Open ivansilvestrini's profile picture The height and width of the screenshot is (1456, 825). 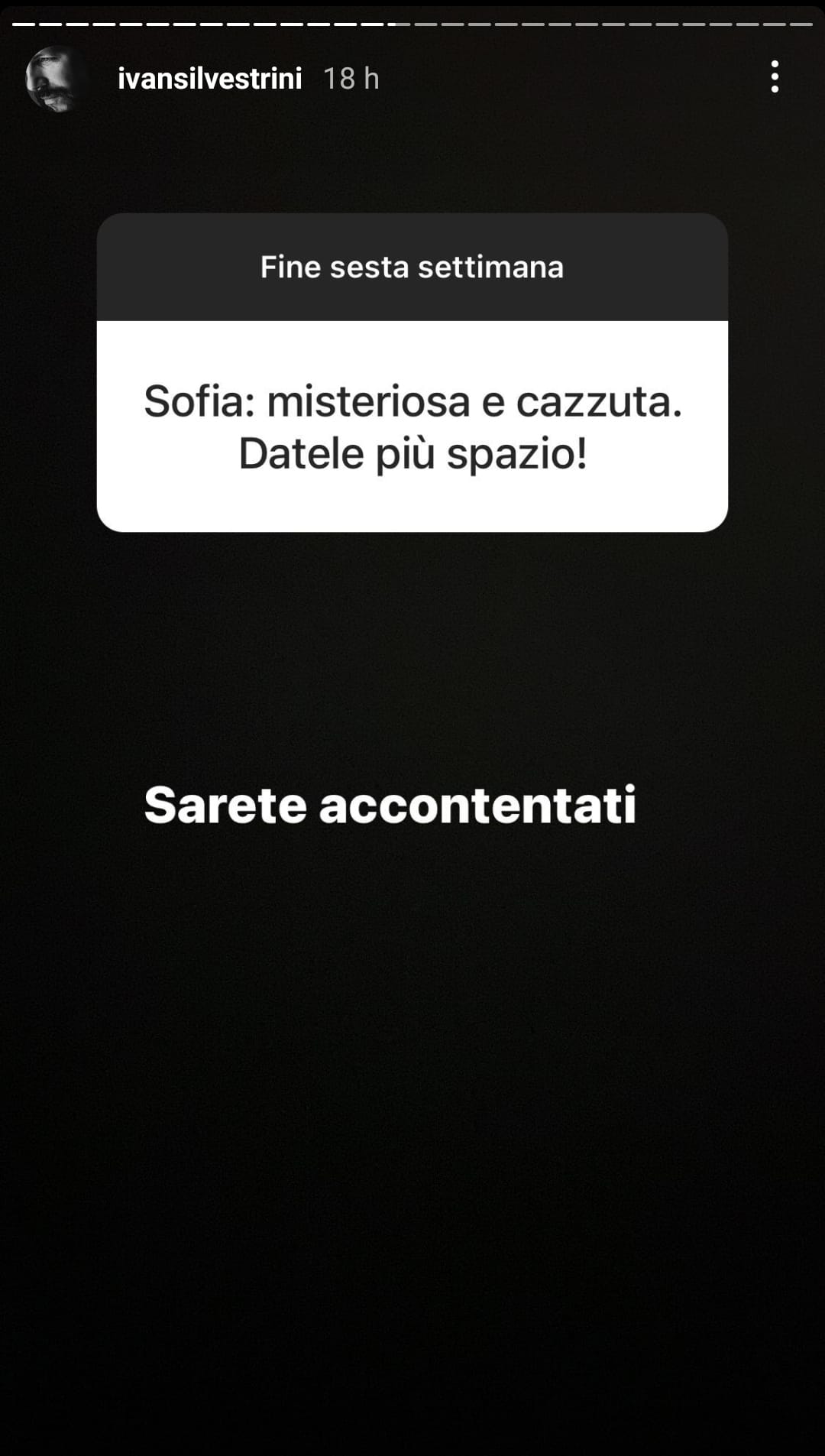(57, 79)
